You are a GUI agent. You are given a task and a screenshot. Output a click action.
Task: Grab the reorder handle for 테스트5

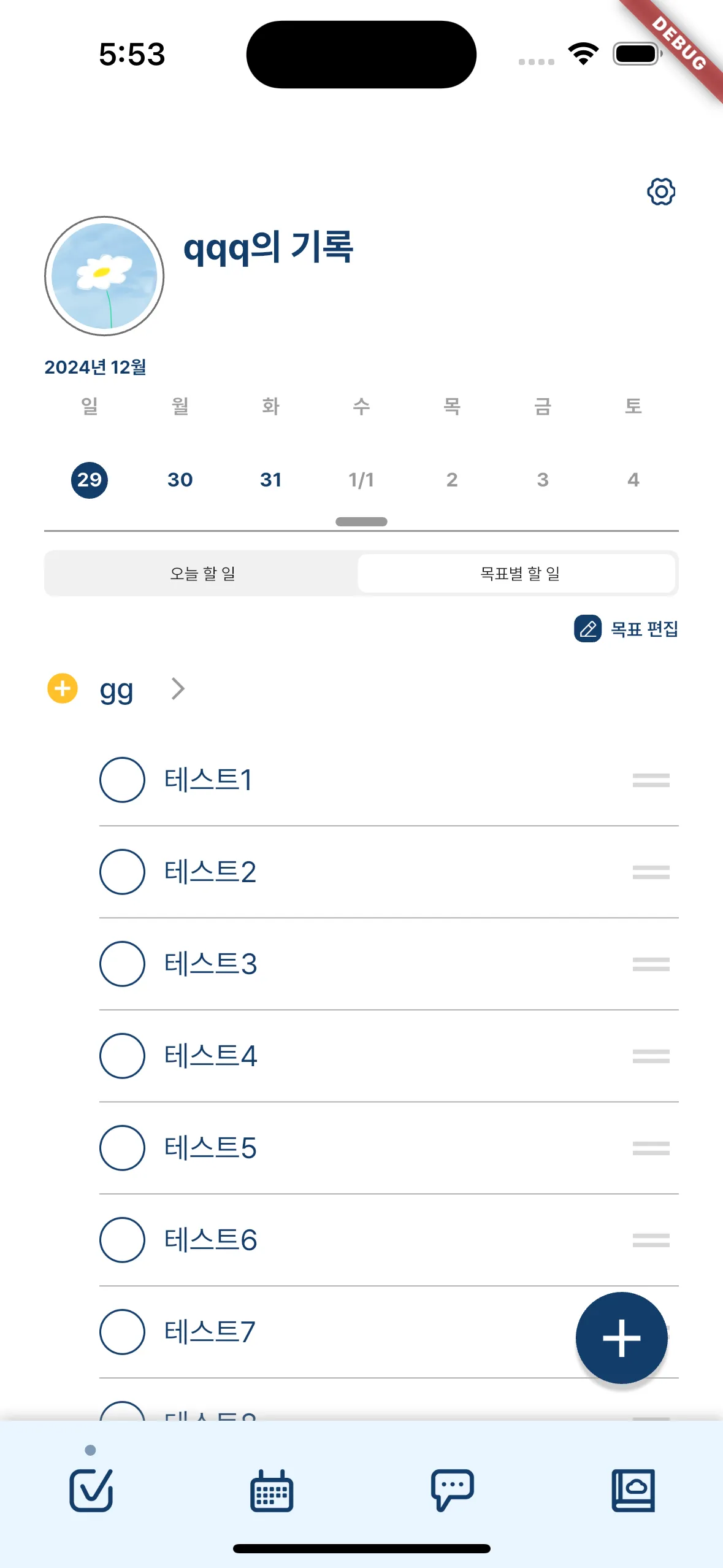[x=650, y=1148]
